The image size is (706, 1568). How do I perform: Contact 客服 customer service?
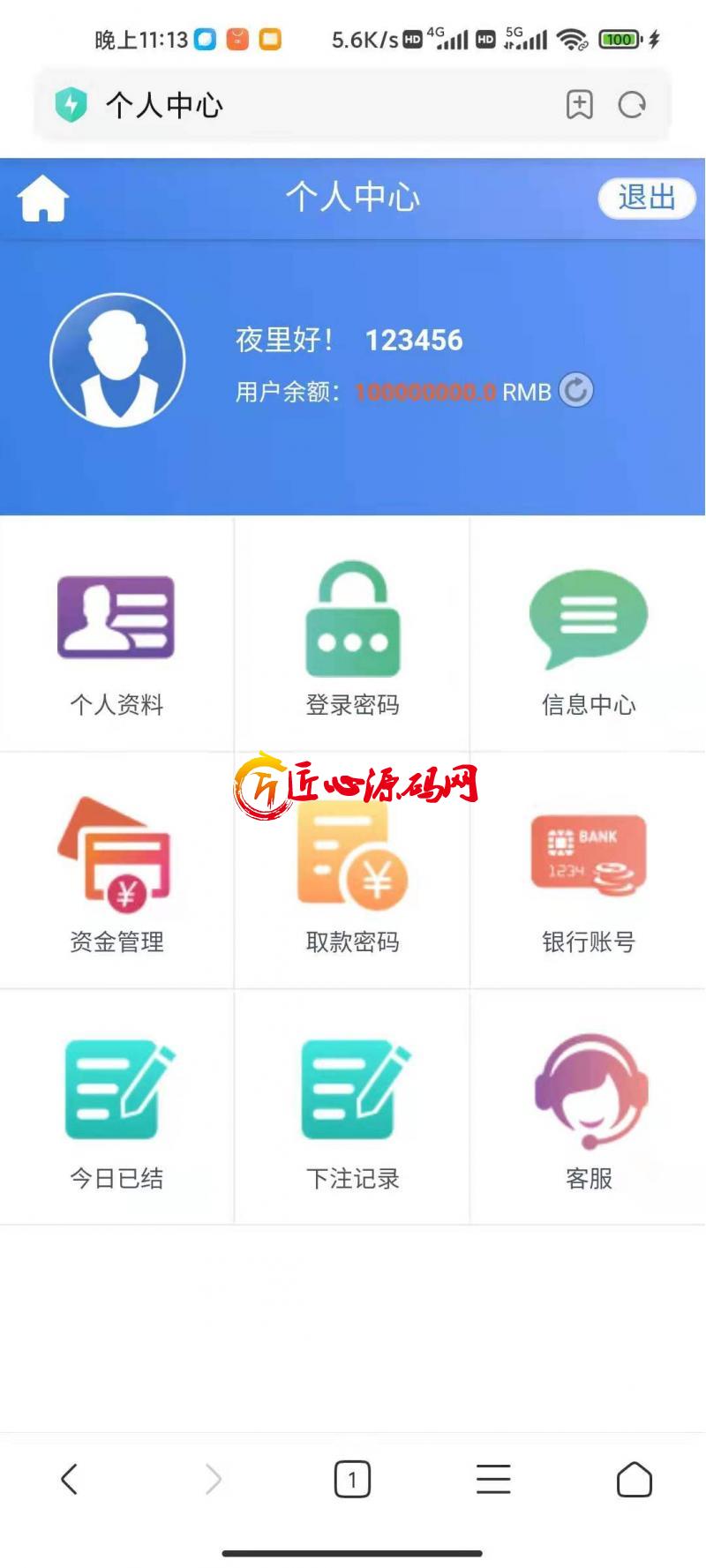pyautogui.click(x=589, y=1107)
